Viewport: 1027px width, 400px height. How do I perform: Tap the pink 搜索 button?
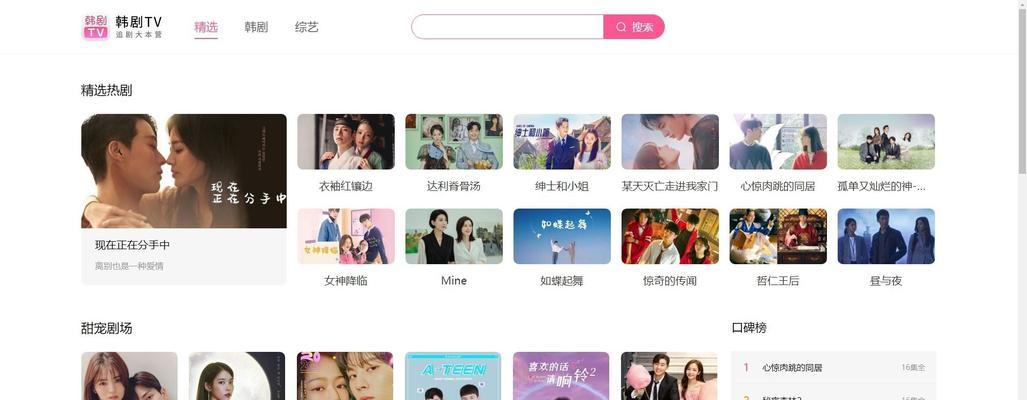pyautogui.click(x=634, y=27)
